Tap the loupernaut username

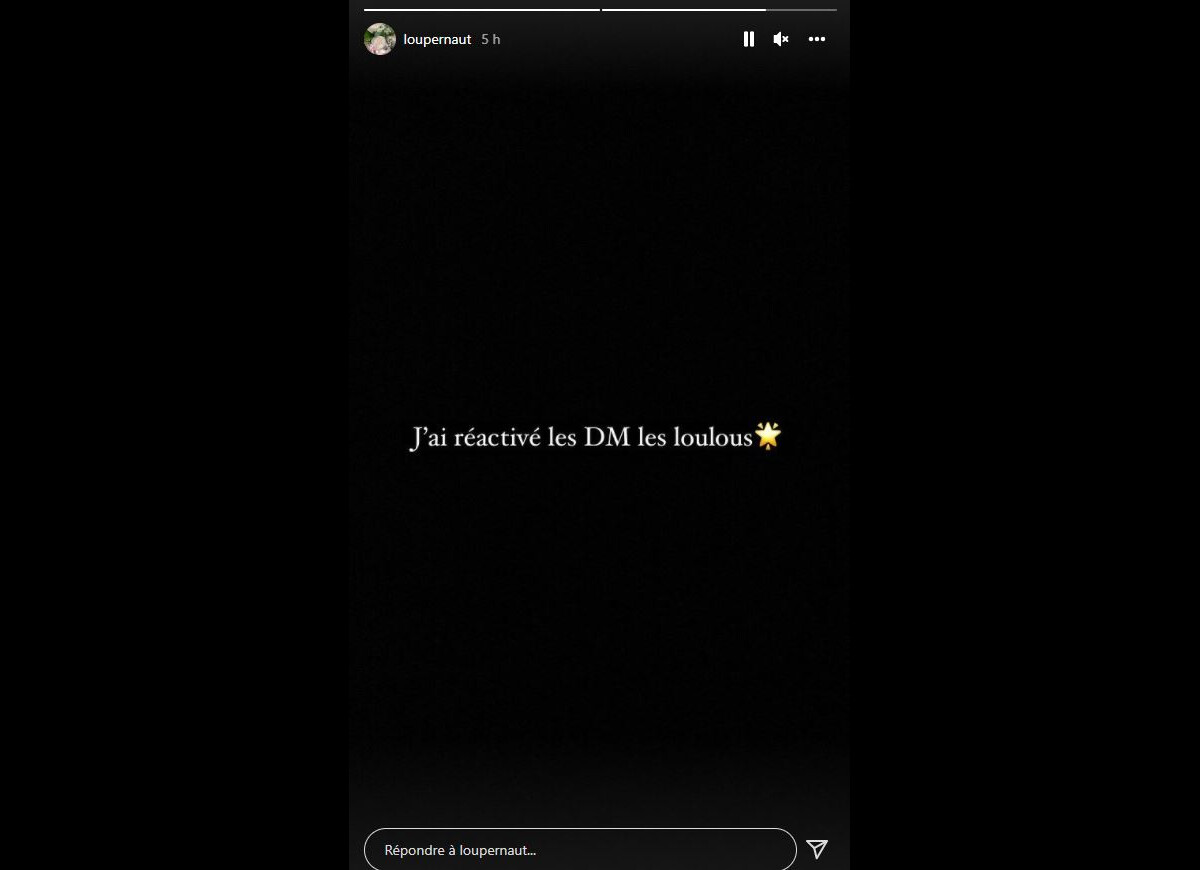[437, 39]
